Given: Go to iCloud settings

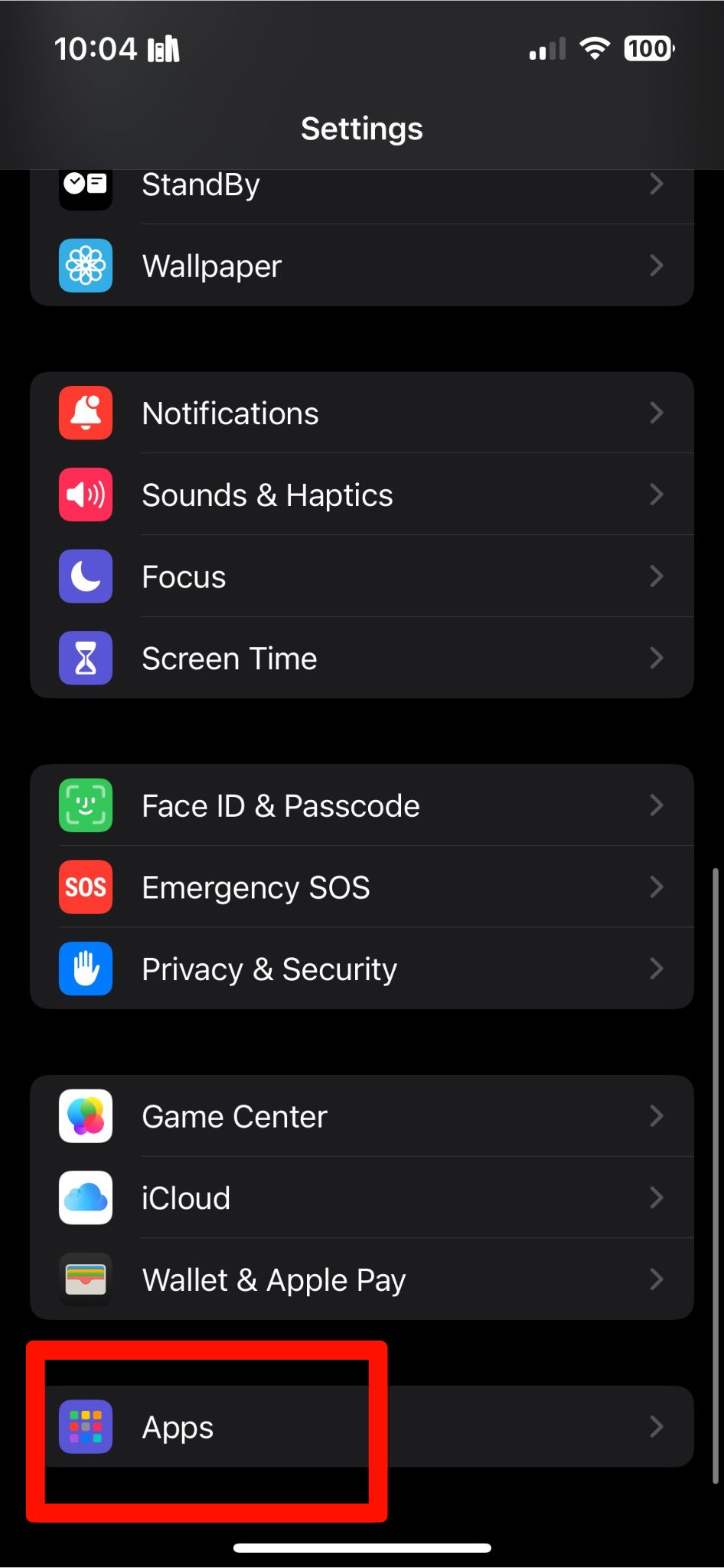Looking at the screenshot, I should pyautogui.click(x=361, y=1198).
